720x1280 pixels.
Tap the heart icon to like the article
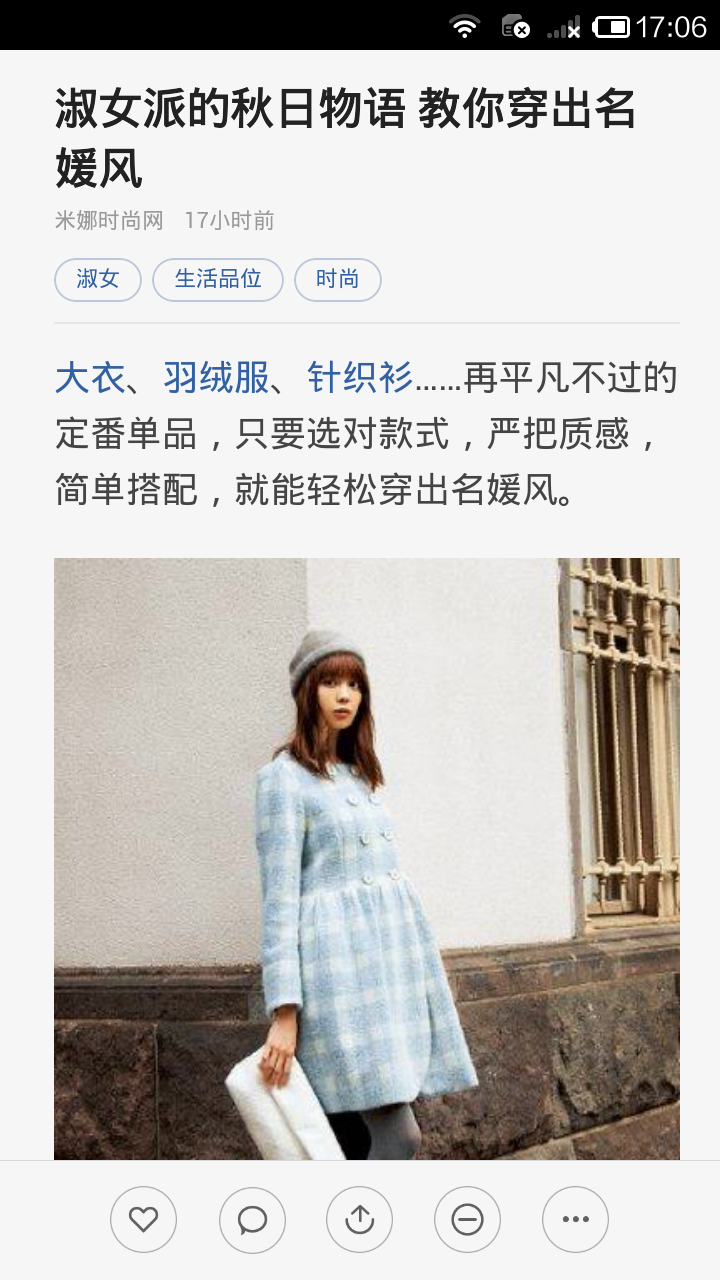coord(143,1219)
